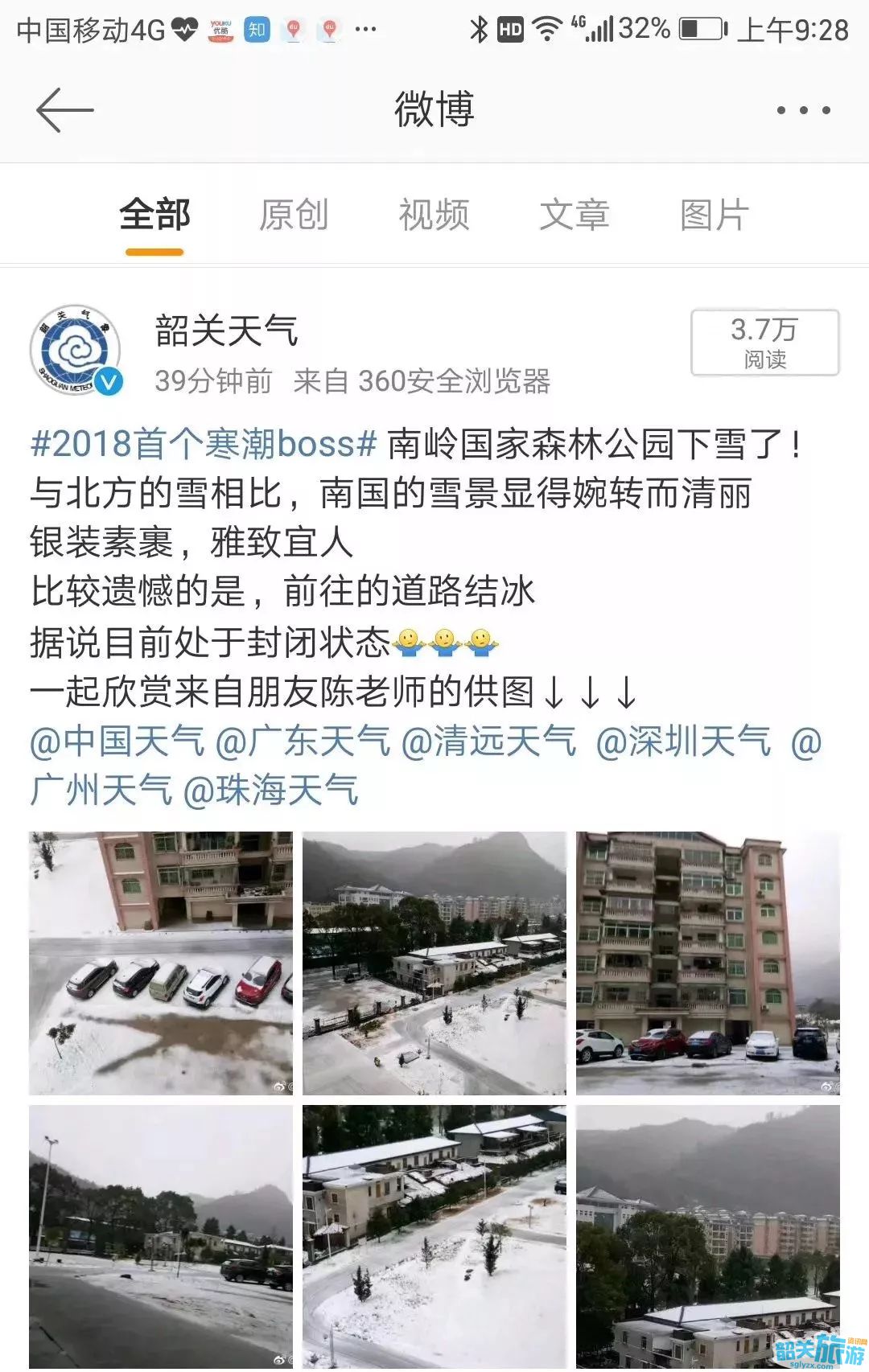Viewport: 869px width, 1372px height.
Task: Switch to the 图片 tab
Action: pos(714,215)
